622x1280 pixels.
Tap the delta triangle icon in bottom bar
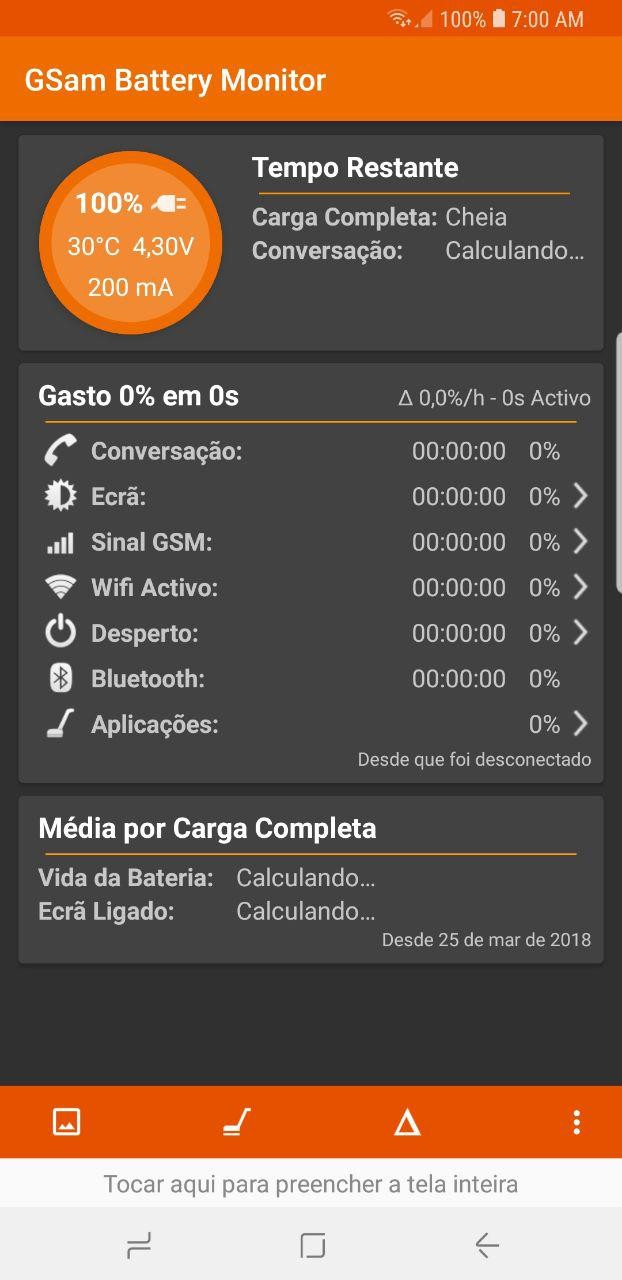coord(407,1123)
